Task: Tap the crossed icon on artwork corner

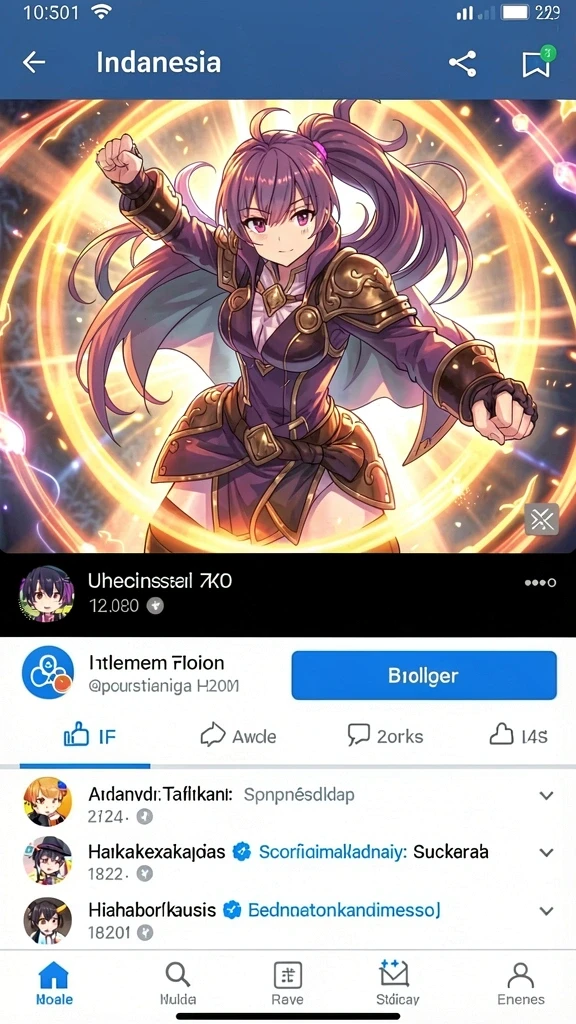Action: (x=542, y=520)
